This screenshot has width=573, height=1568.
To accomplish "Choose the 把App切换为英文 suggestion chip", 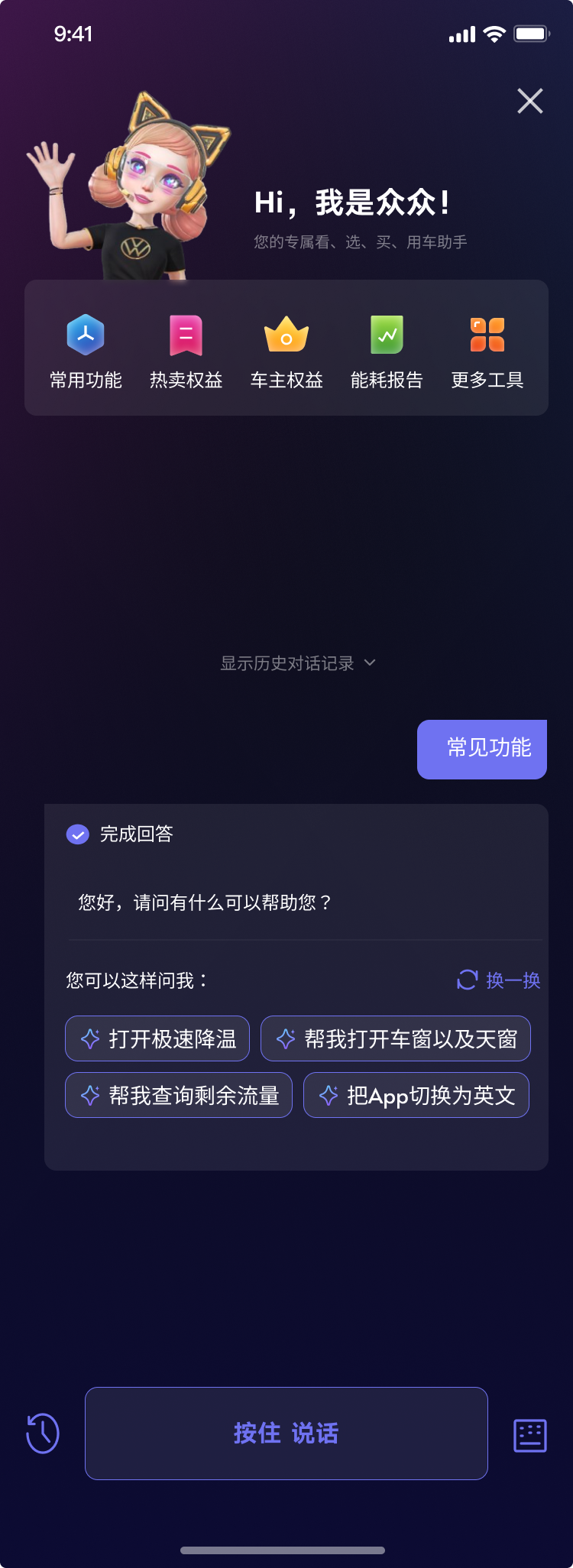I will 416,1095.
